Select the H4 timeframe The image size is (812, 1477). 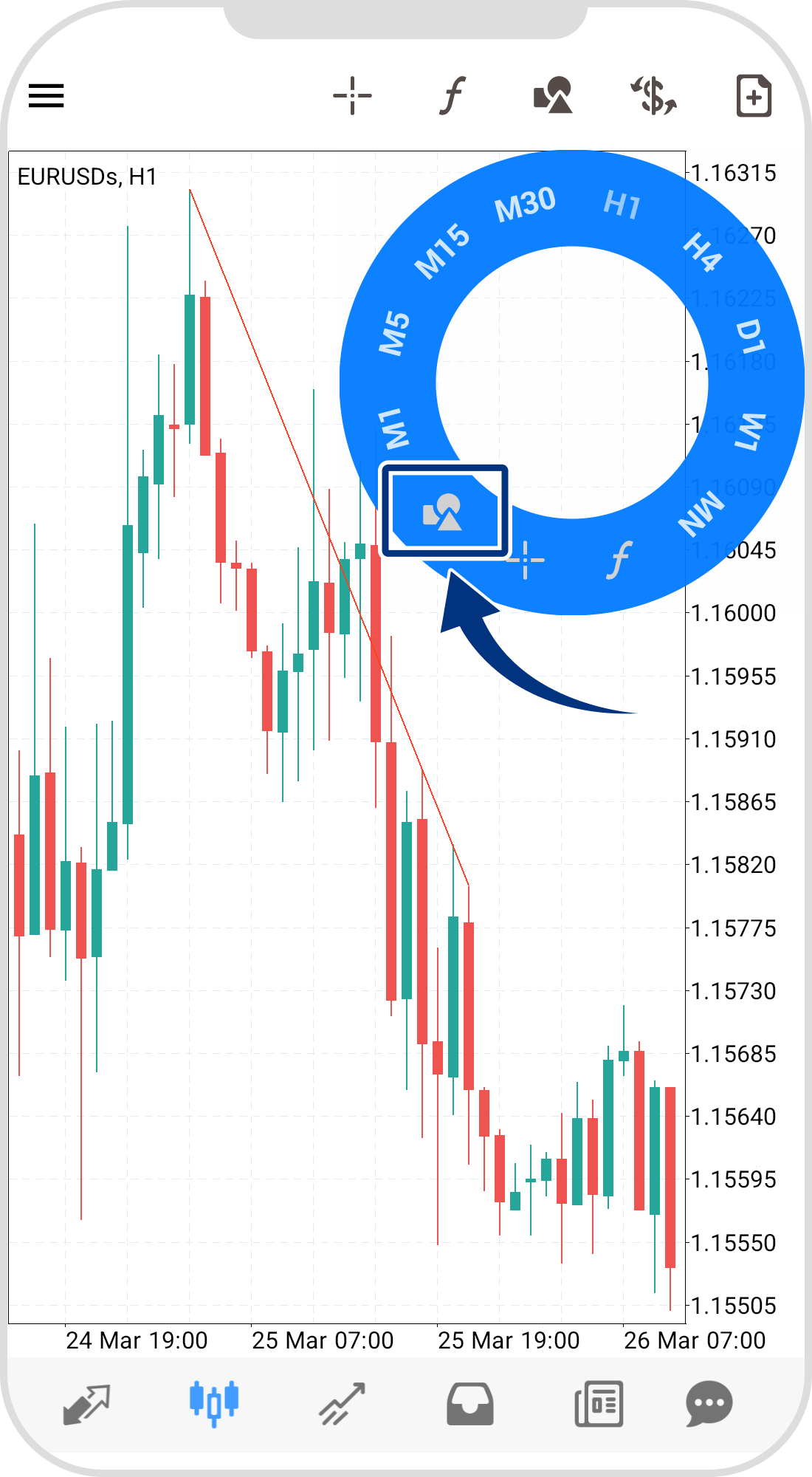click(702, 252)
